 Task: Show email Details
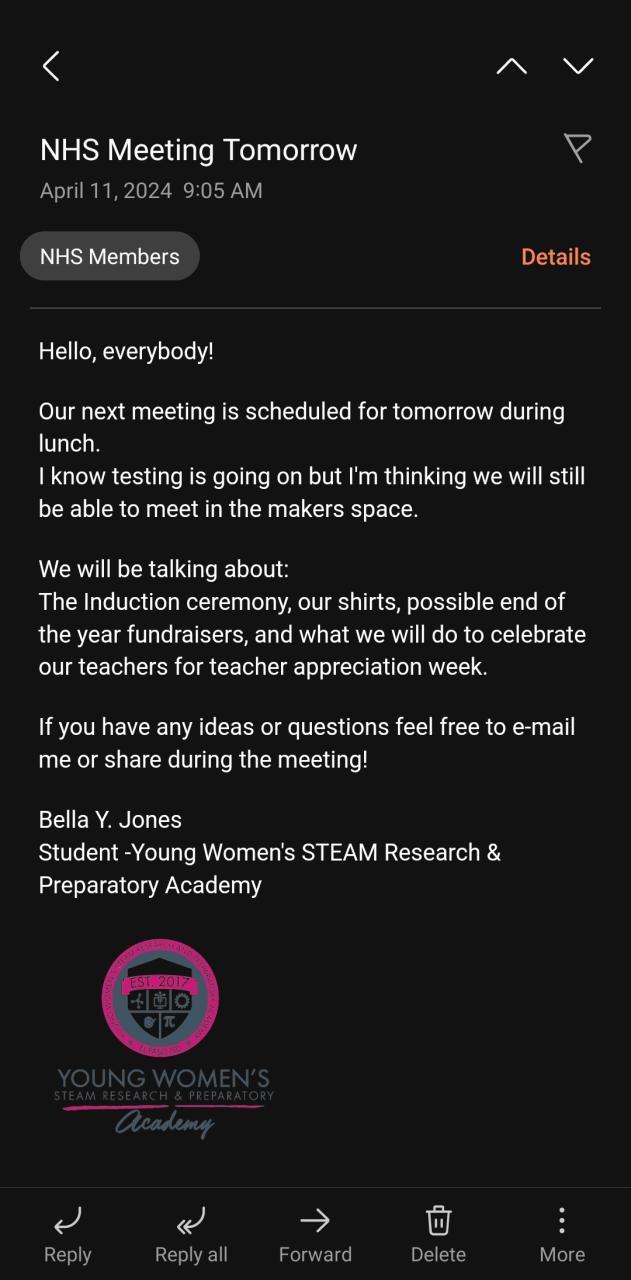tap(555, 257)
